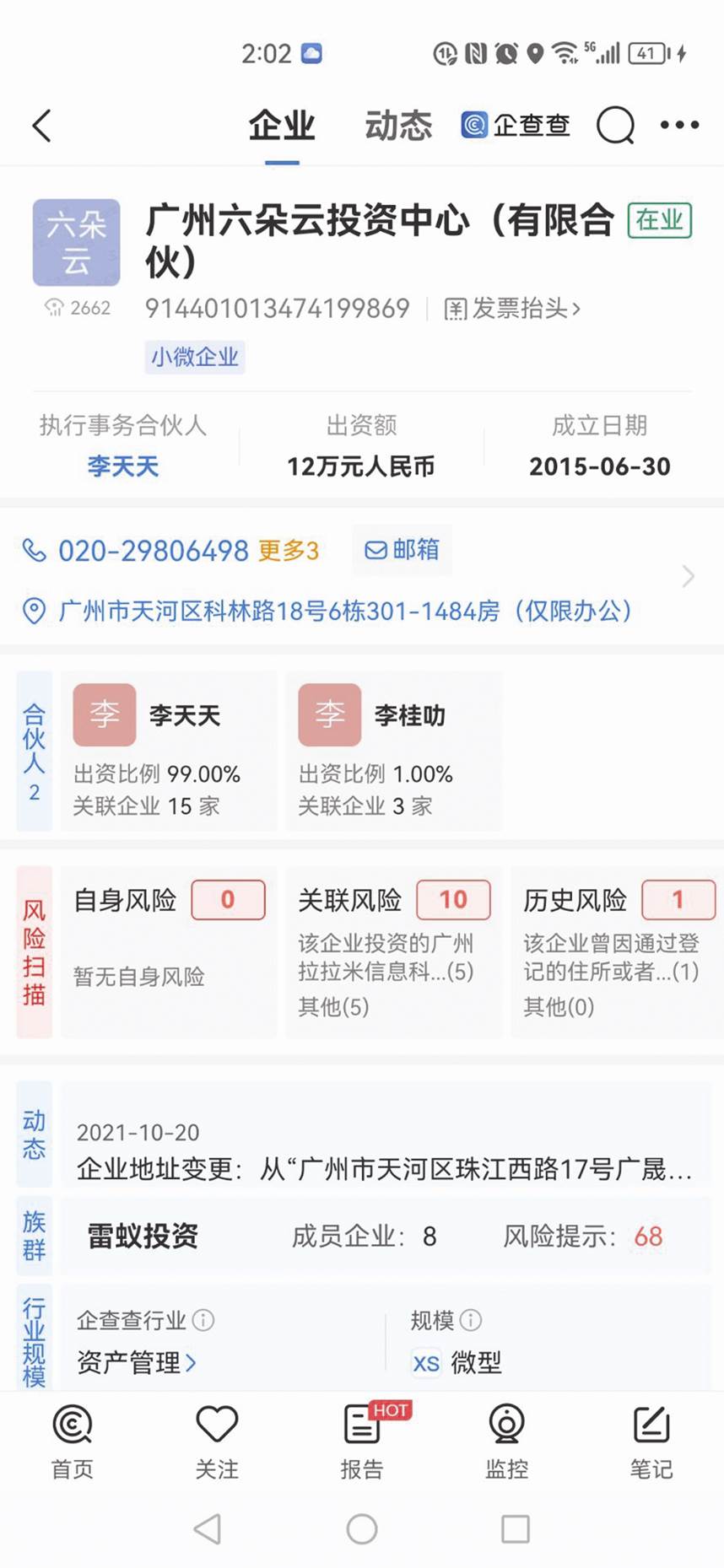This screenshot has width=724, height=1568.
Task: Tap the 邮箱 email button
Action: pos(402,550)
